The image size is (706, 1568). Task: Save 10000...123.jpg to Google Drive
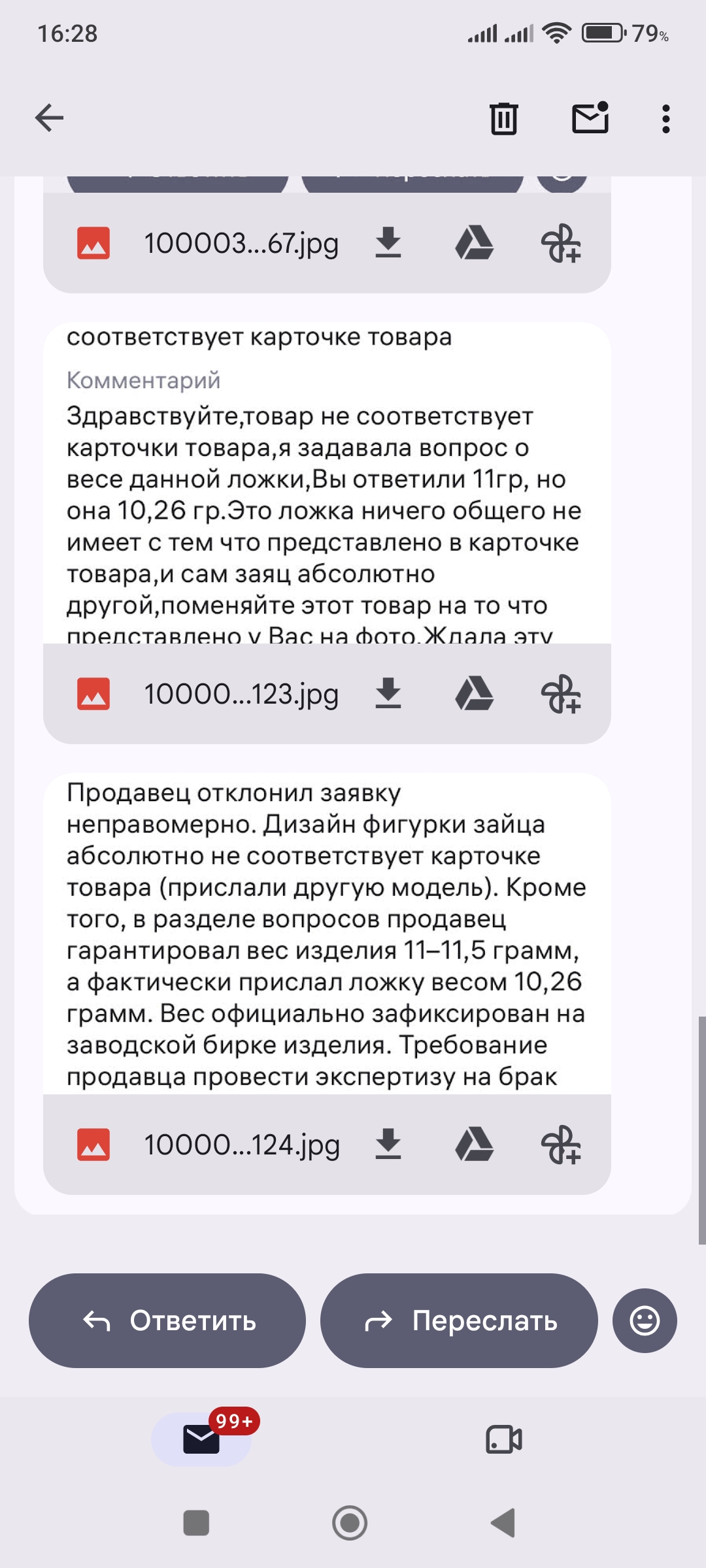[474, 693]
